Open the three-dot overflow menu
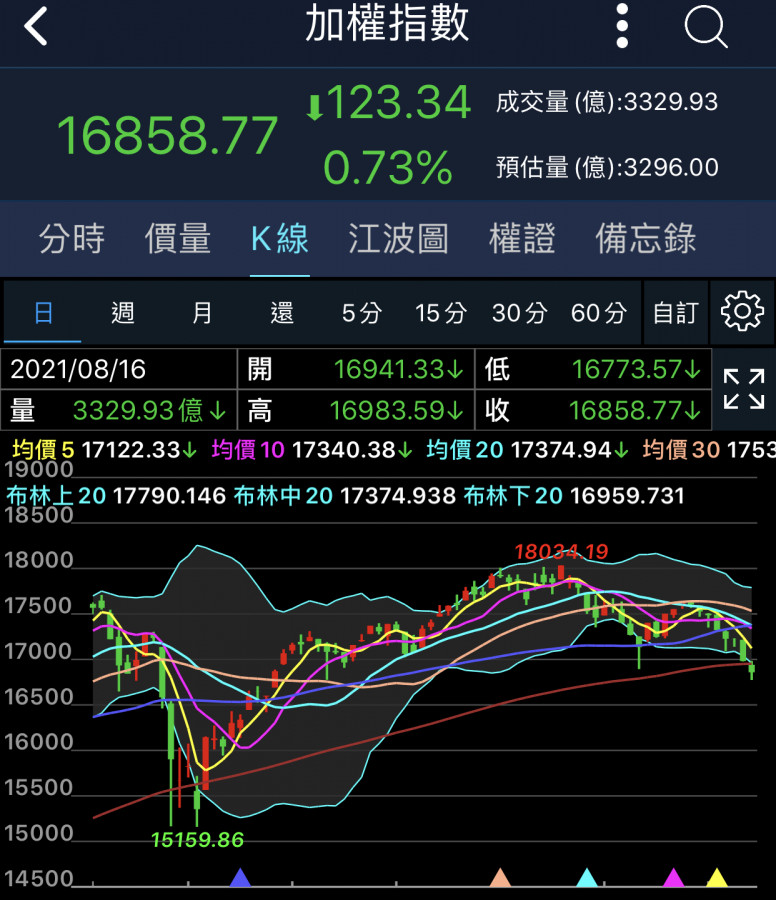This screenshot has height=900, width=776. point(622,27)
